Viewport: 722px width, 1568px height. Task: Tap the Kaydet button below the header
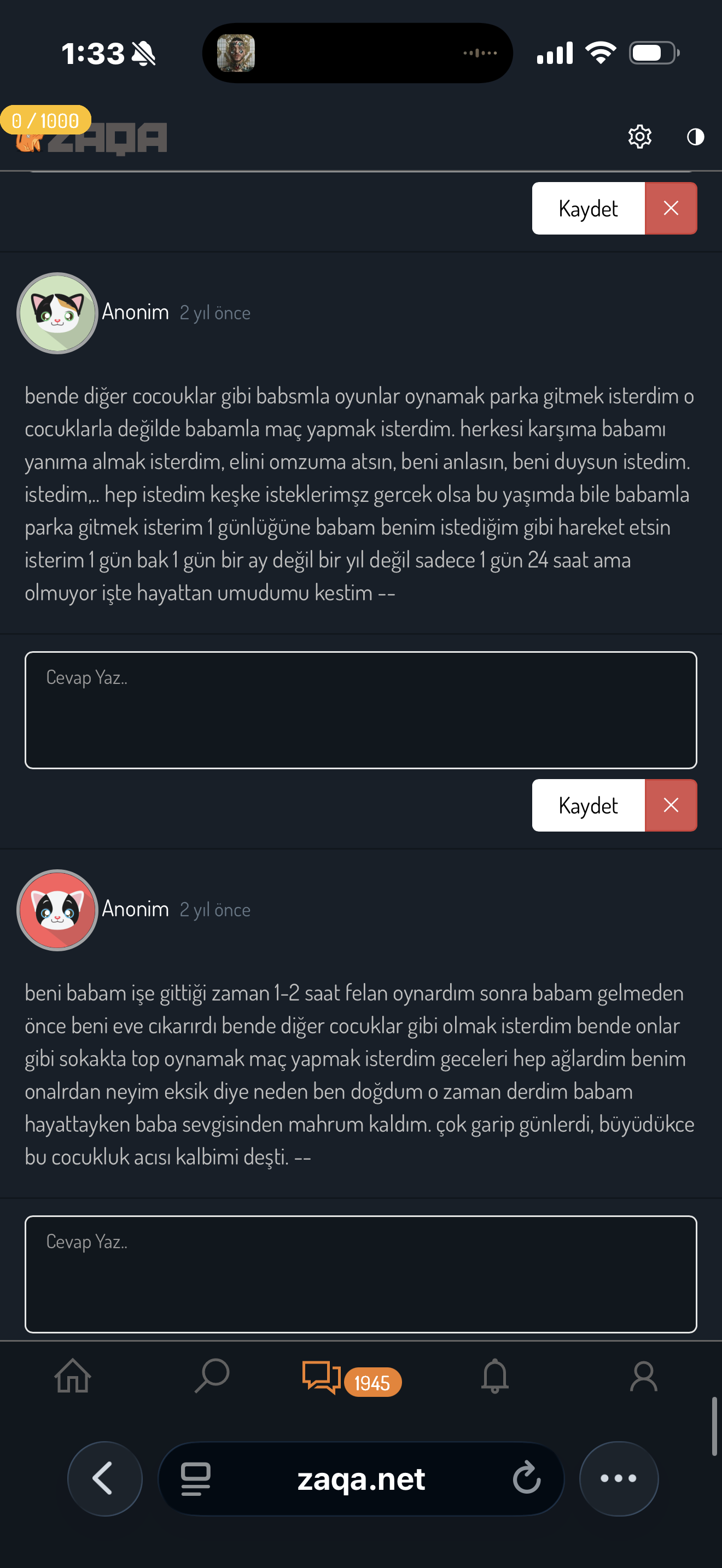tap(588, 208)
